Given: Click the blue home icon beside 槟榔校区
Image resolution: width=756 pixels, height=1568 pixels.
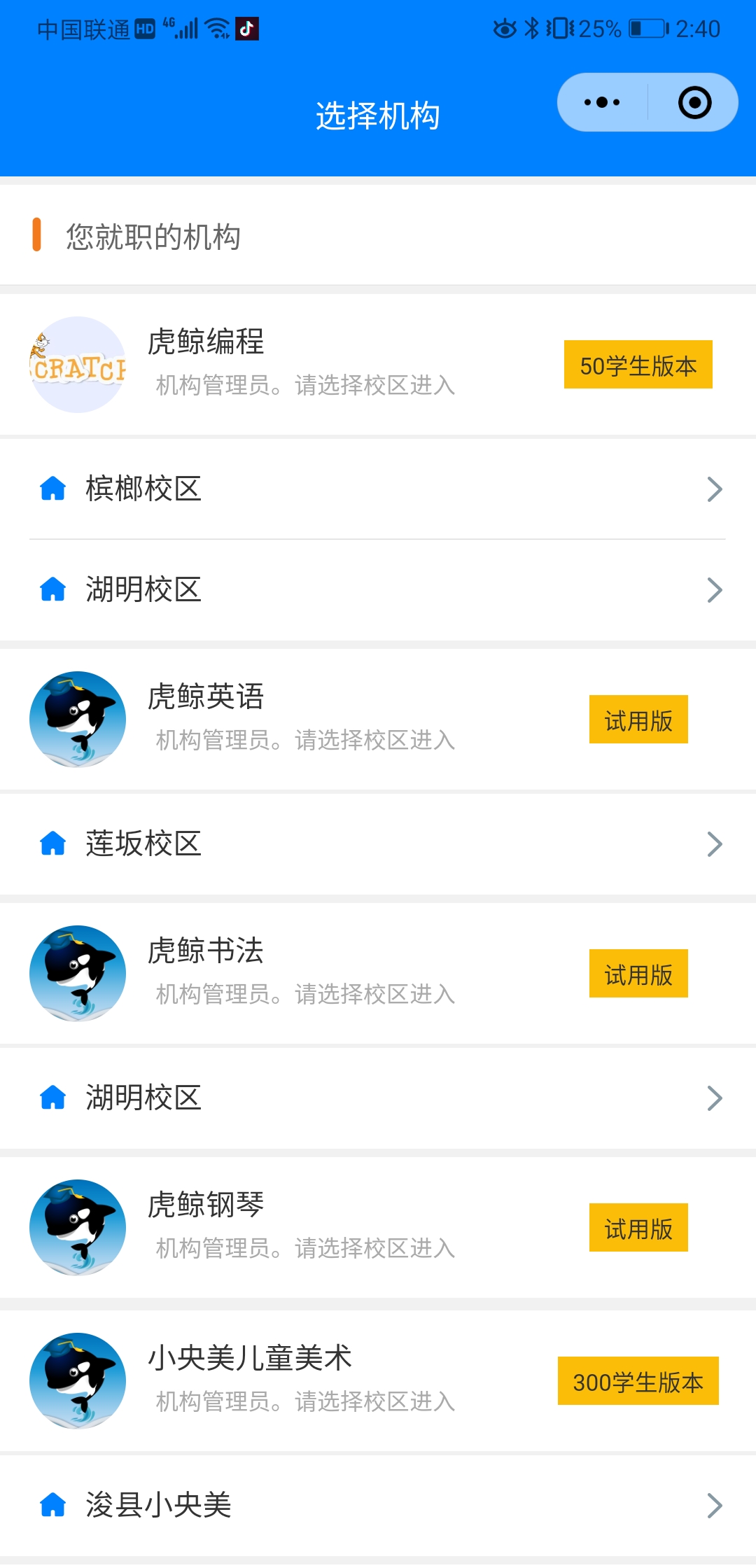Looking at the screenshot, I should tap(53, 490).
